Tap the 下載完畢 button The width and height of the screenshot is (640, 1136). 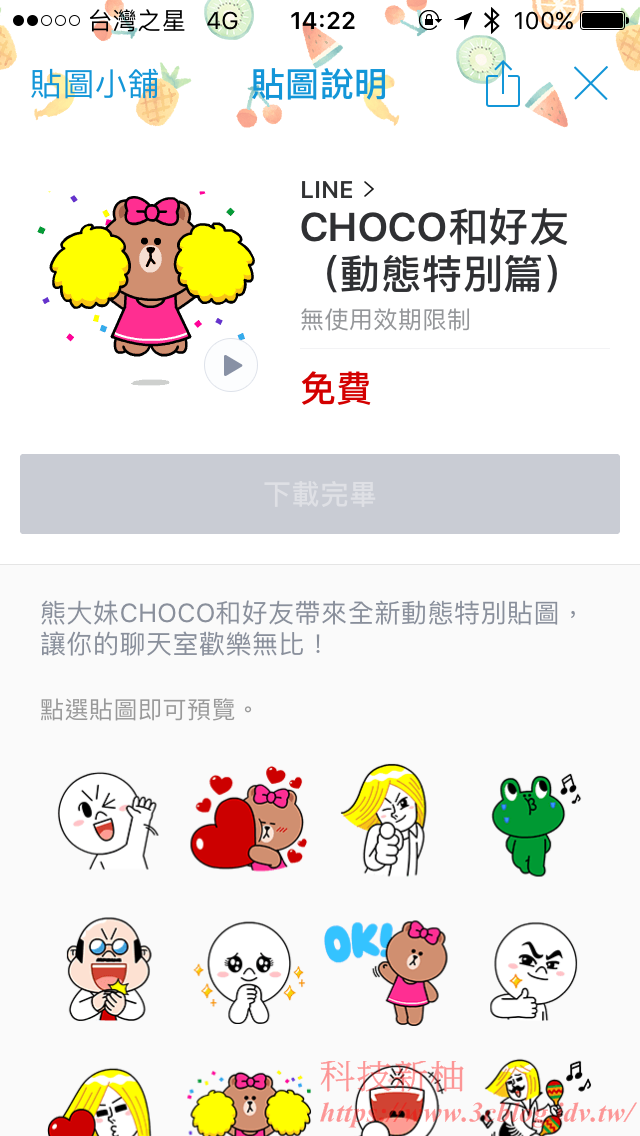[320, 494]
